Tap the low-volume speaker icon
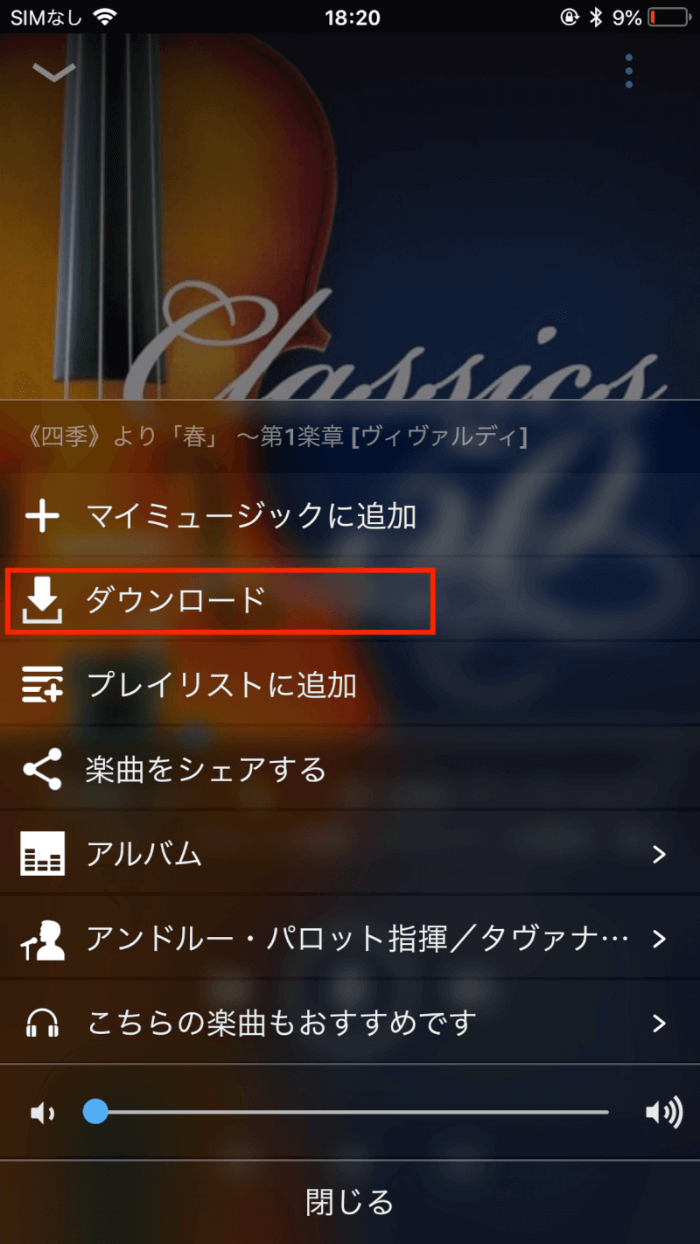The image size is (700, 1244). 42,1112
